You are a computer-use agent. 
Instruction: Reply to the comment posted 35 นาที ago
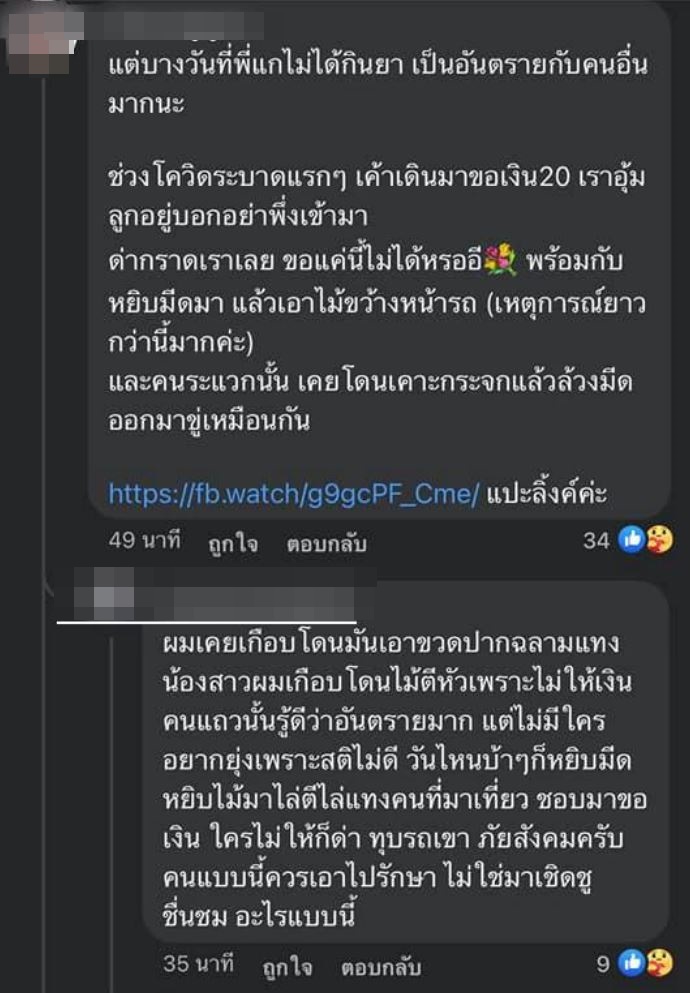[380, 967]
